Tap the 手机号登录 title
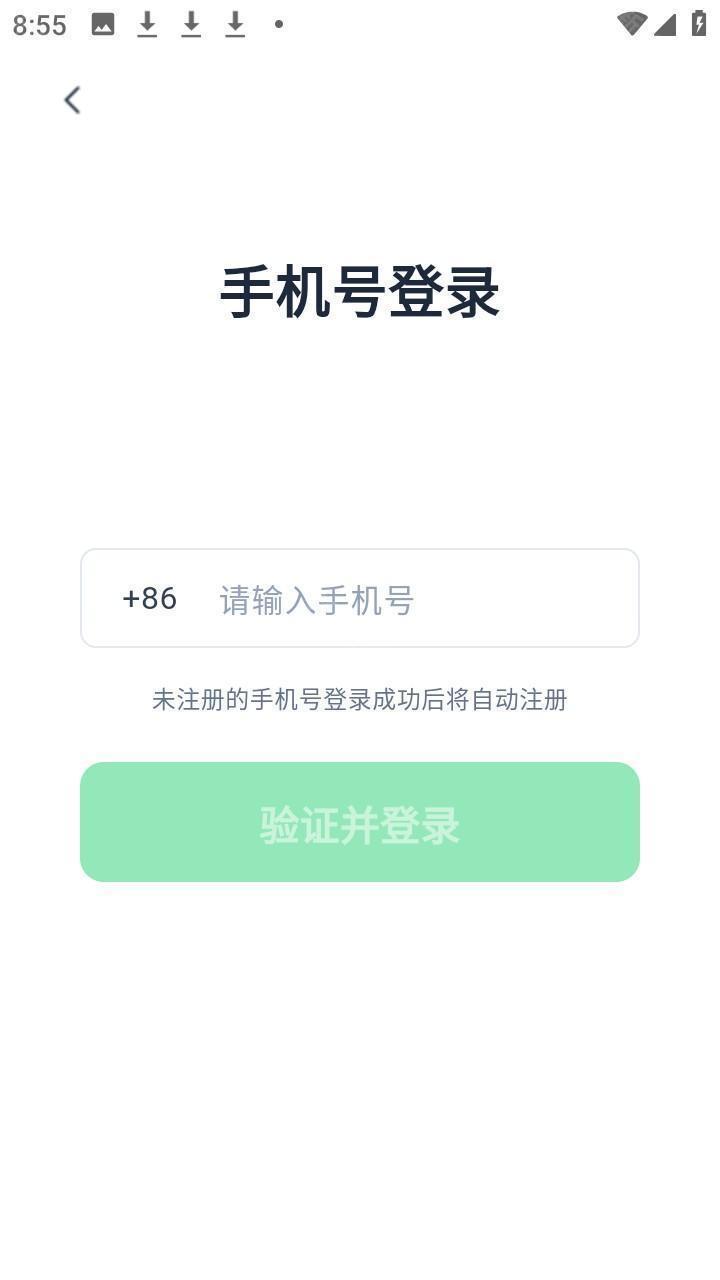 point(360,292)
